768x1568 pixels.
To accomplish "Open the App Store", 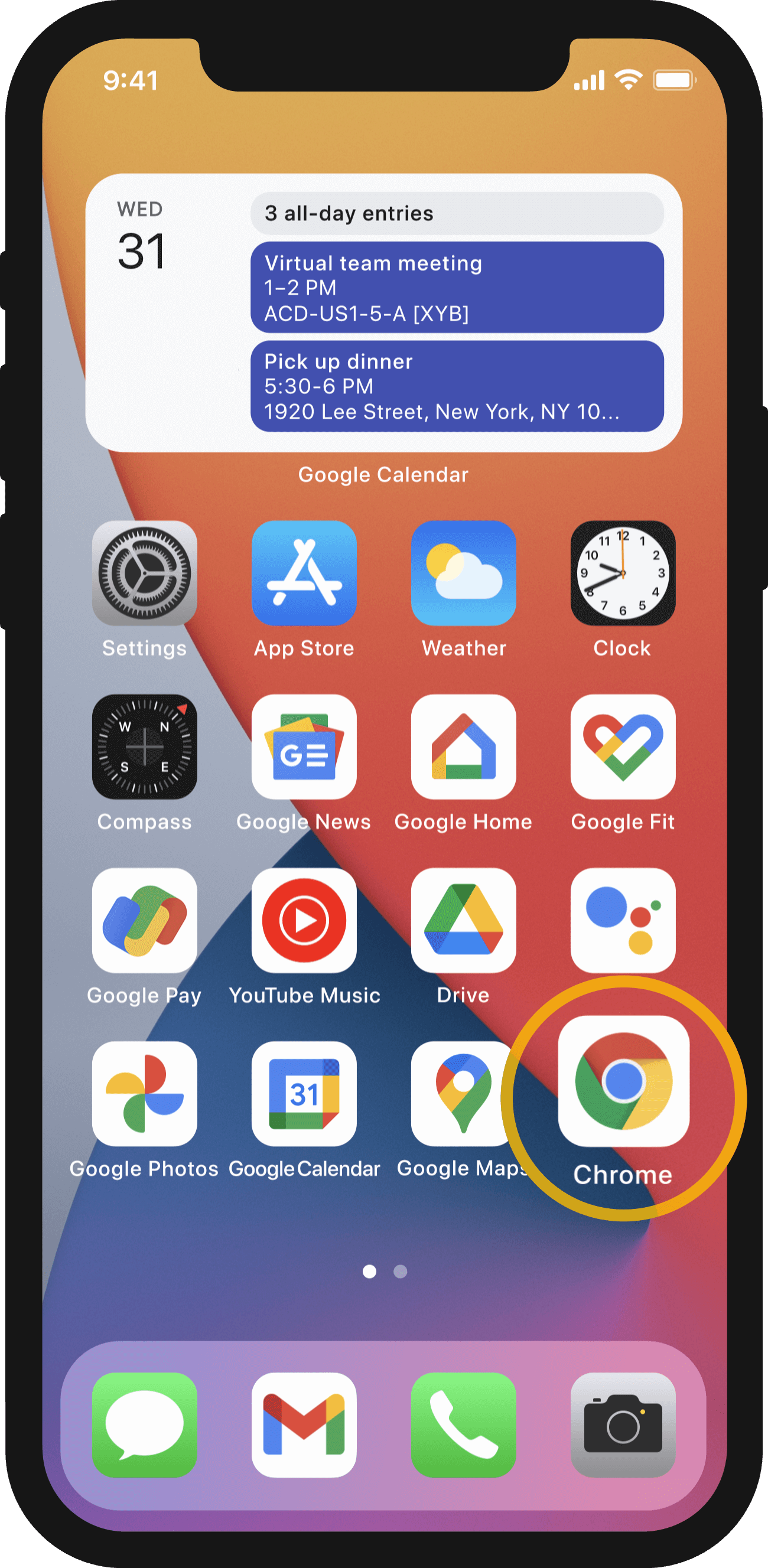I will coord(304,573).
